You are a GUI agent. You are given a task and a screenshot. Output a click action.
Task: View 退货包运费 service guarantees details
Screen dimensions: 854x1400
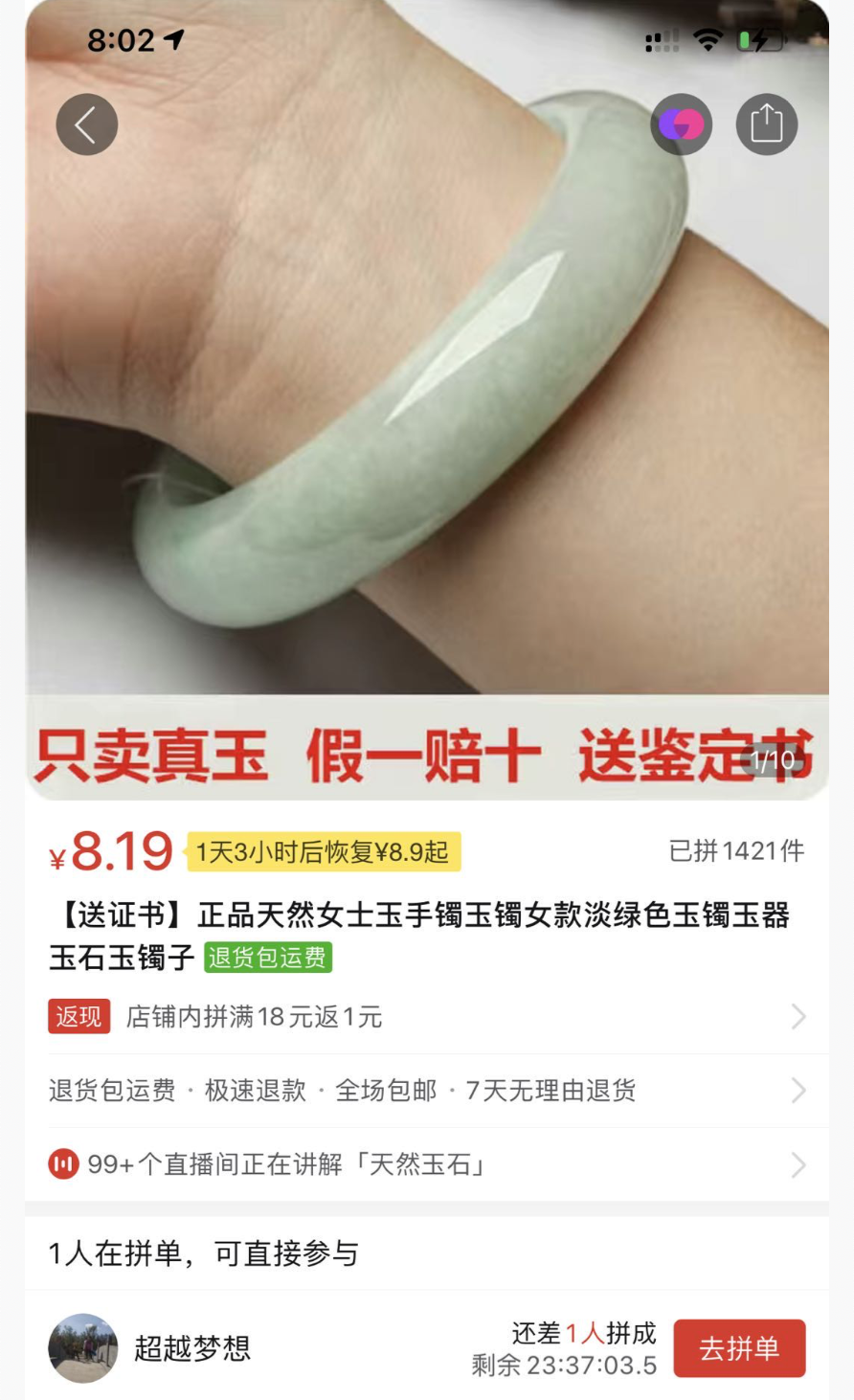[426, 1091]
